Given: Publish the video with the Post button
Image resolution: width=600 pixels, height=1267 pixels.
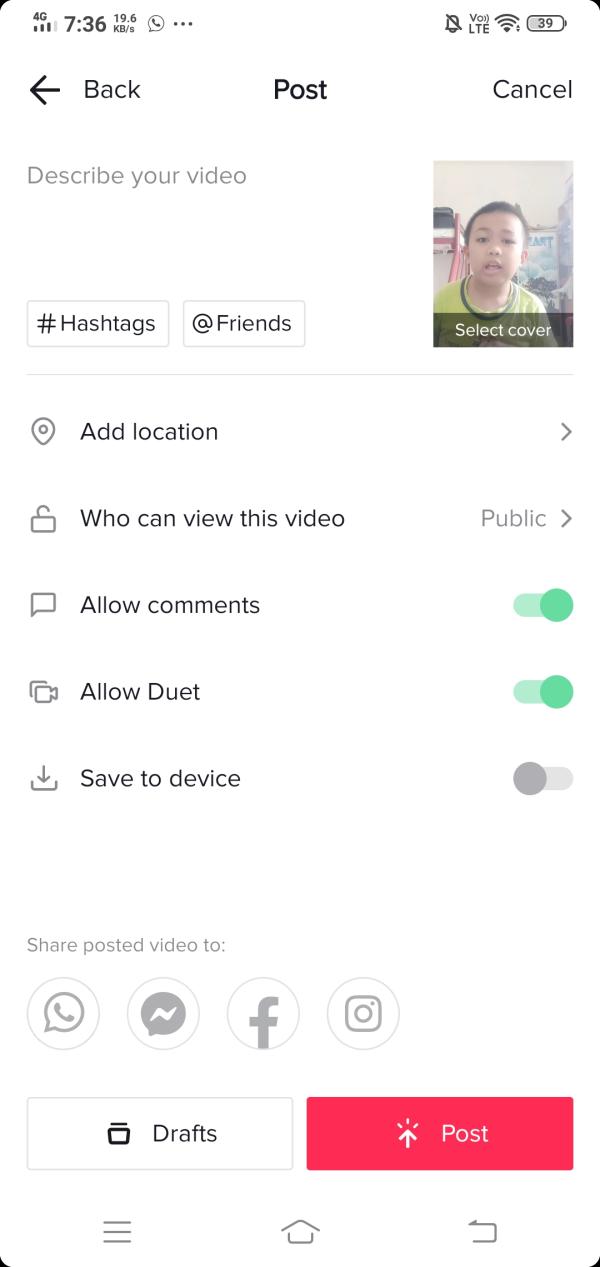Looking at the screenshot, I should coord(440,1134).
